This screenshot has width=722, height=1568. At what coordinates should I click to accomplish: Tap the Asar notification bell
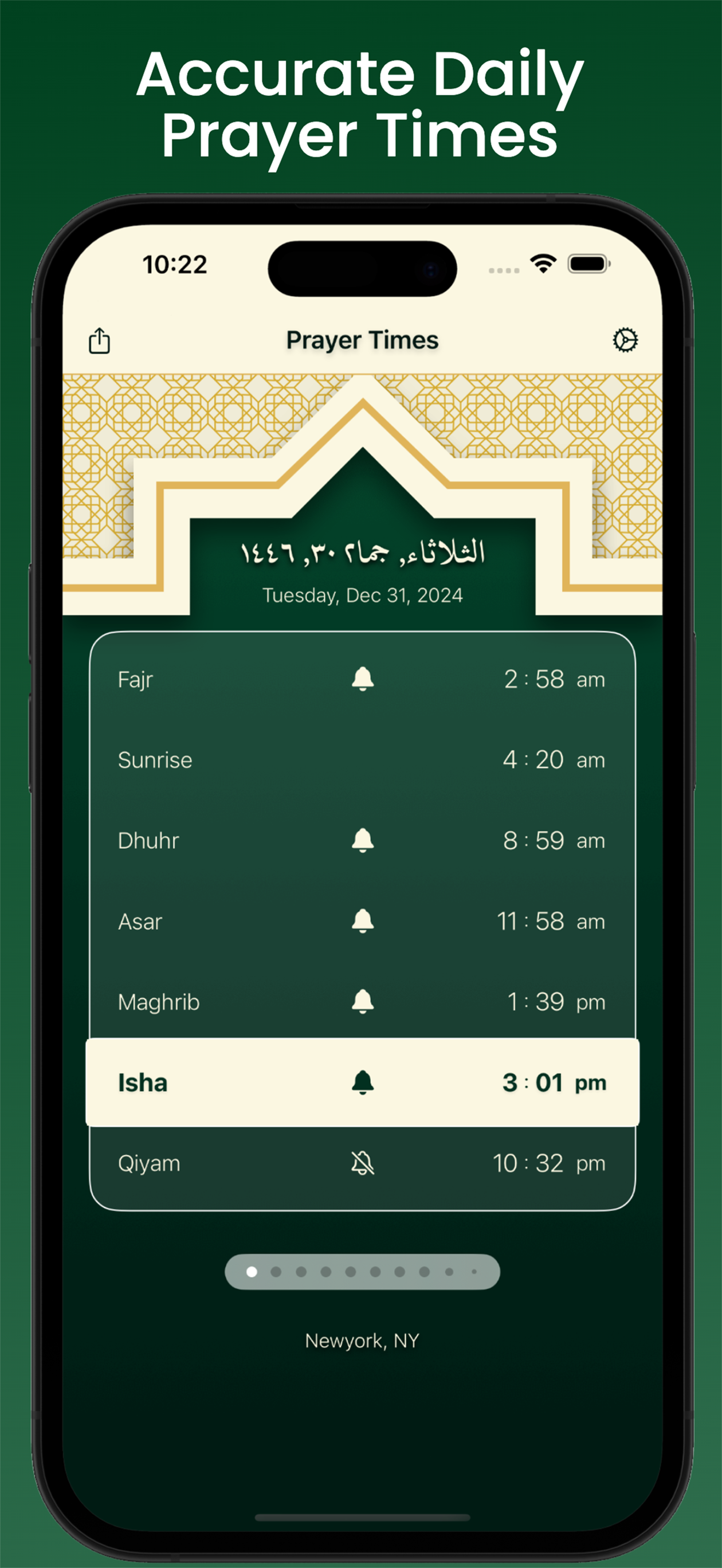362,921
